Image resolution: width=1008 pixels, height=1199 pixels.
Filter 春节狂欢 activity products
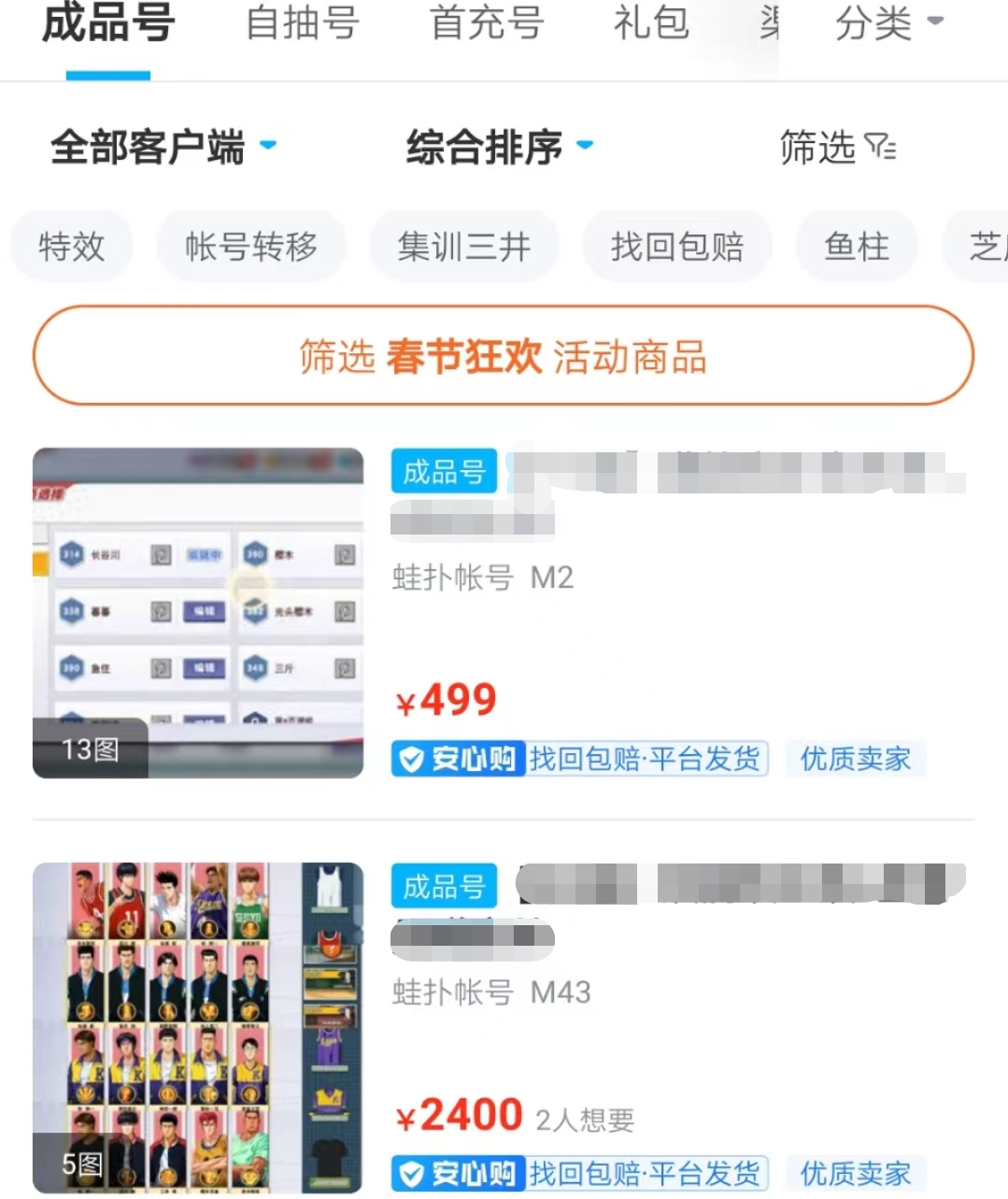tap(504, 356)
